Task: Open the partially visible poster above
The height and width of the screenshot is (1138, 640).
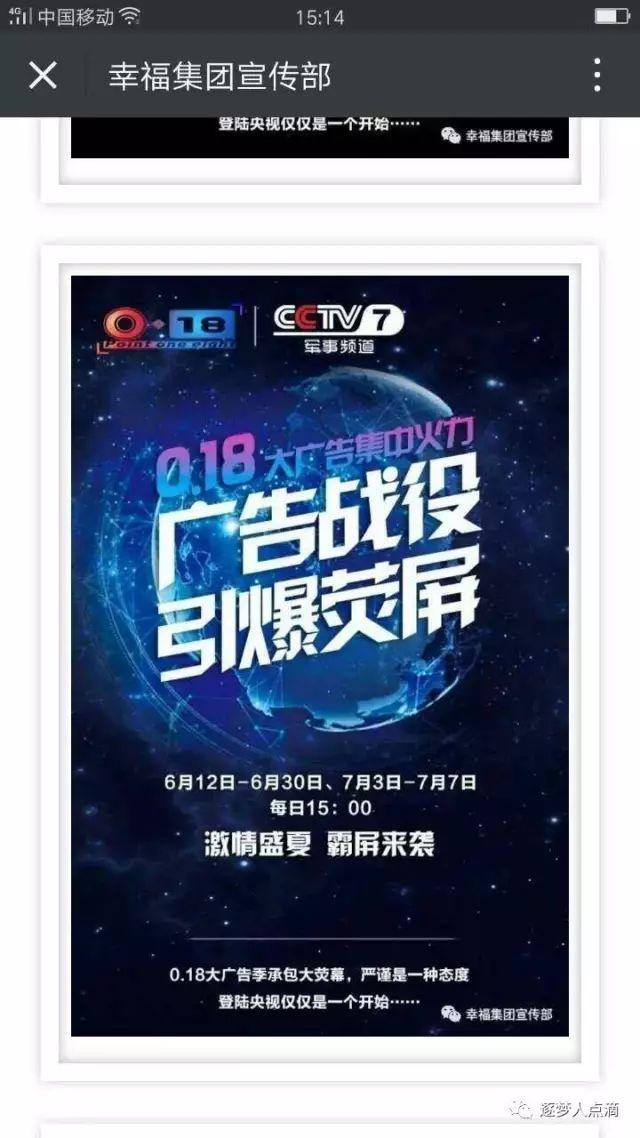Action: click(320, 138)
